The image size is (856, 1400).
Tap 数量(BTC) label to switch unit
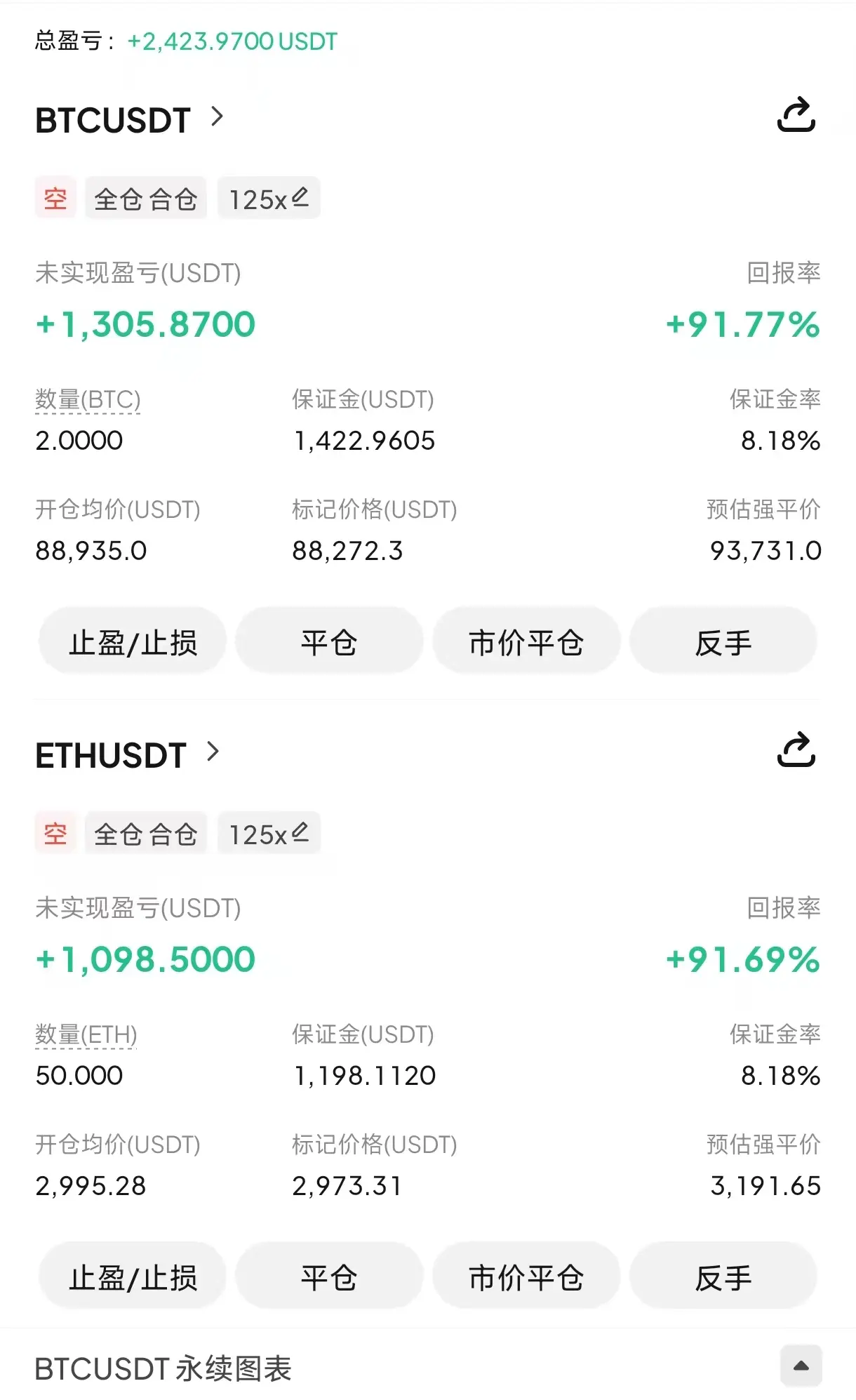88,400
